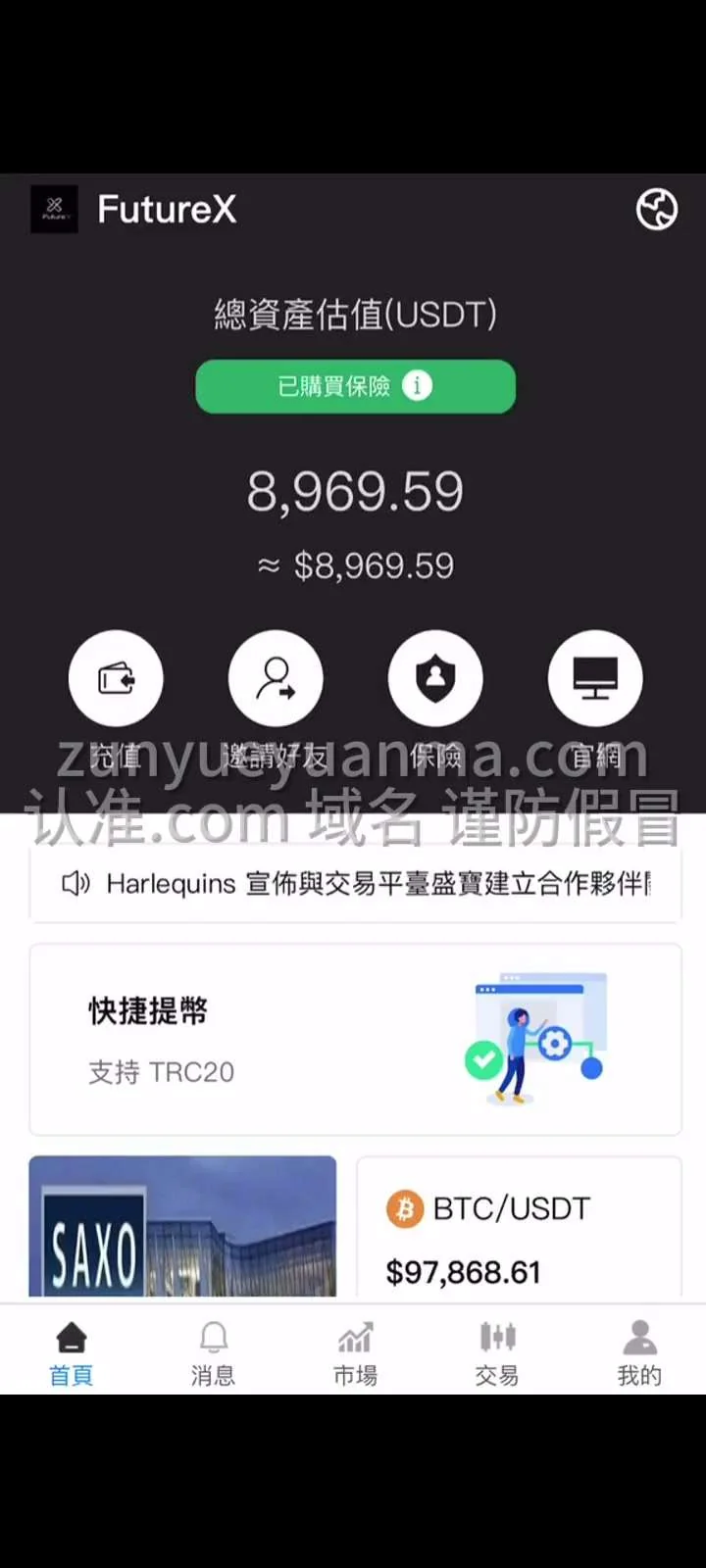Switch to the 市場 market tab
Image resolution: width=706 pixels, height=1568 pixels.
pyautogui.click(x=355, y=1351)
